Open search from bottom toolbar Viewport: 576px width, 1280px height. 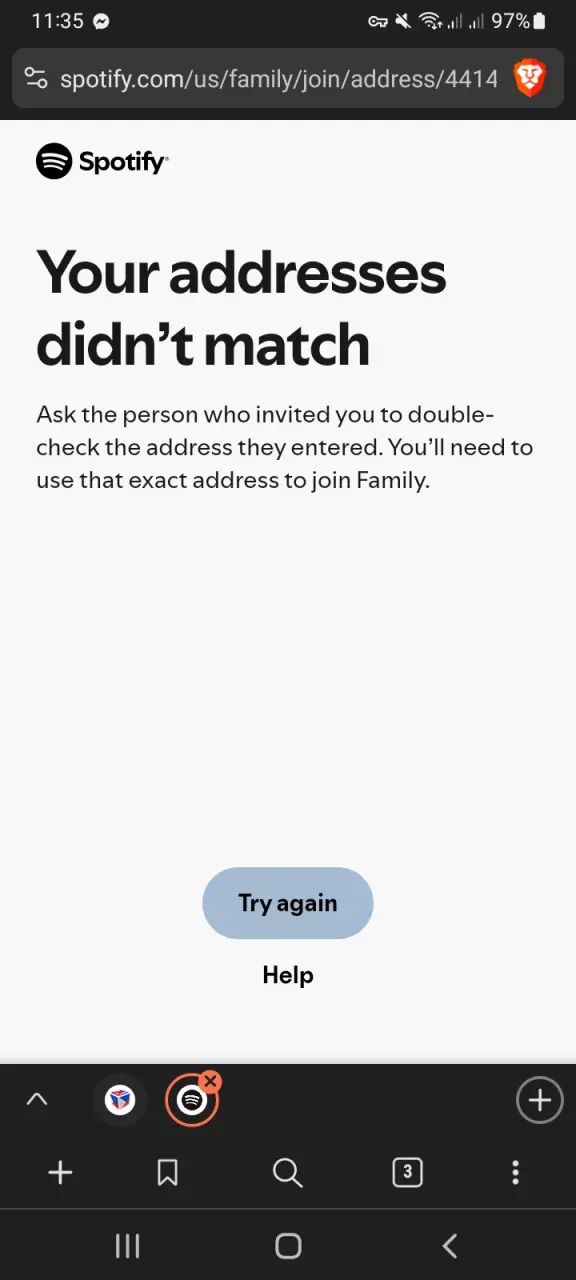(287, 1172)
